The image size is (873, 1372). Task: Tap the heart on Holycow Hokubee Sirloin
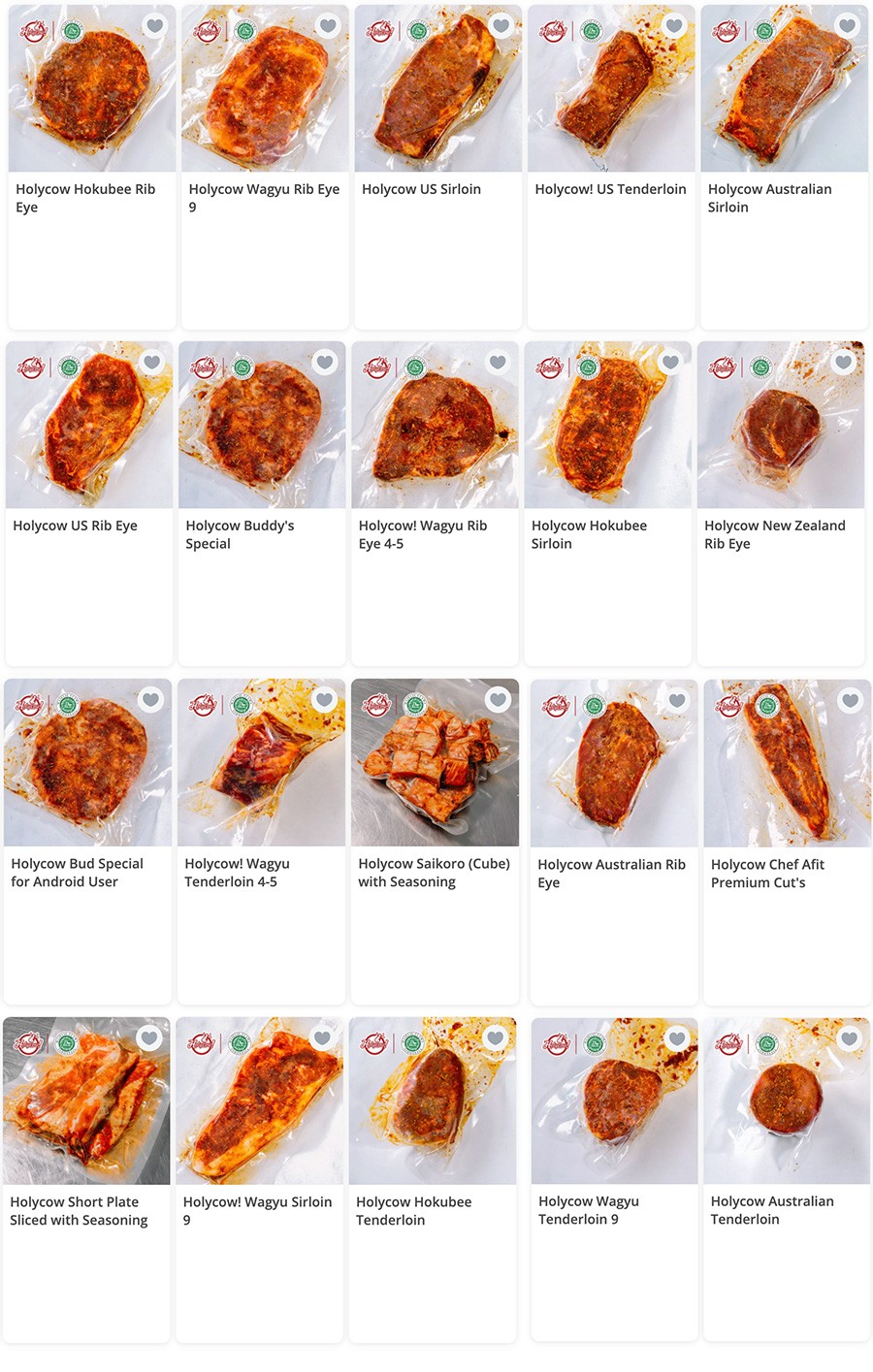[670, 363]
